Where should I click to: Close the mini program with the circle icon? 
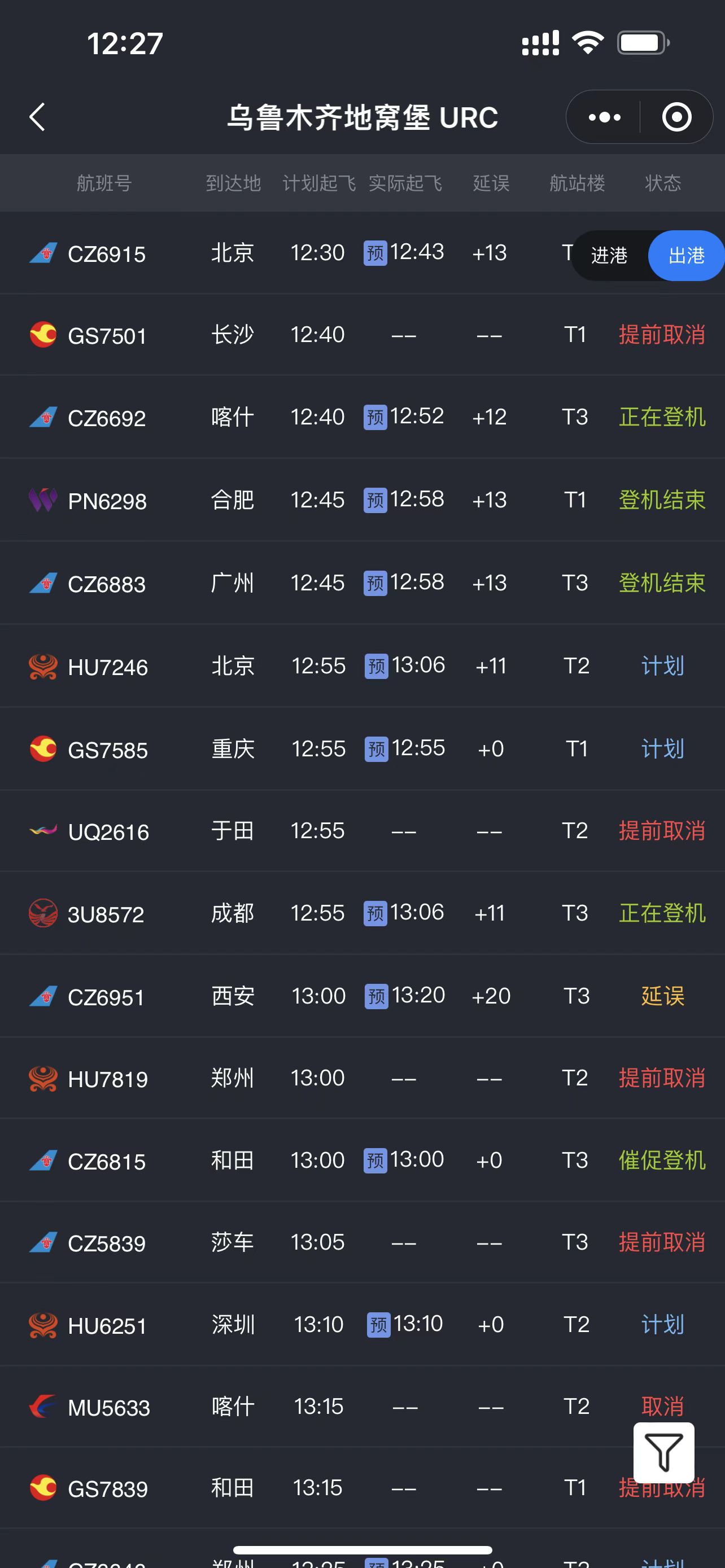coord(676,117)
